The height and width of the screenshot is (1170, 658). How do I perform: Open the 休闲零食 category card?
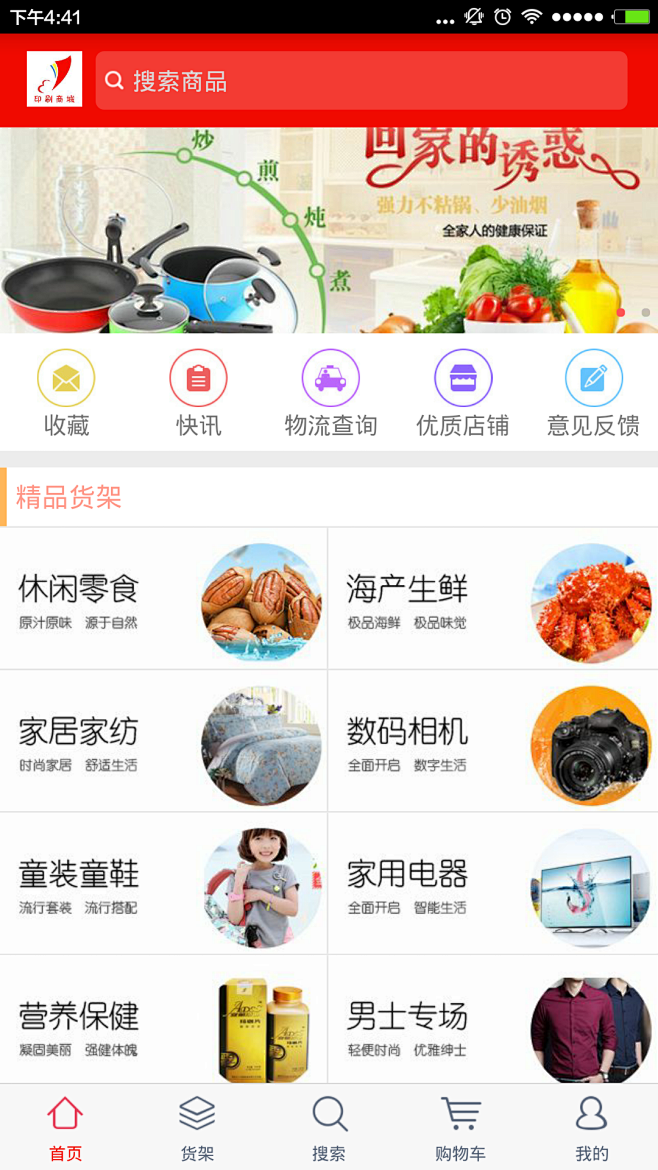(164, 599)
